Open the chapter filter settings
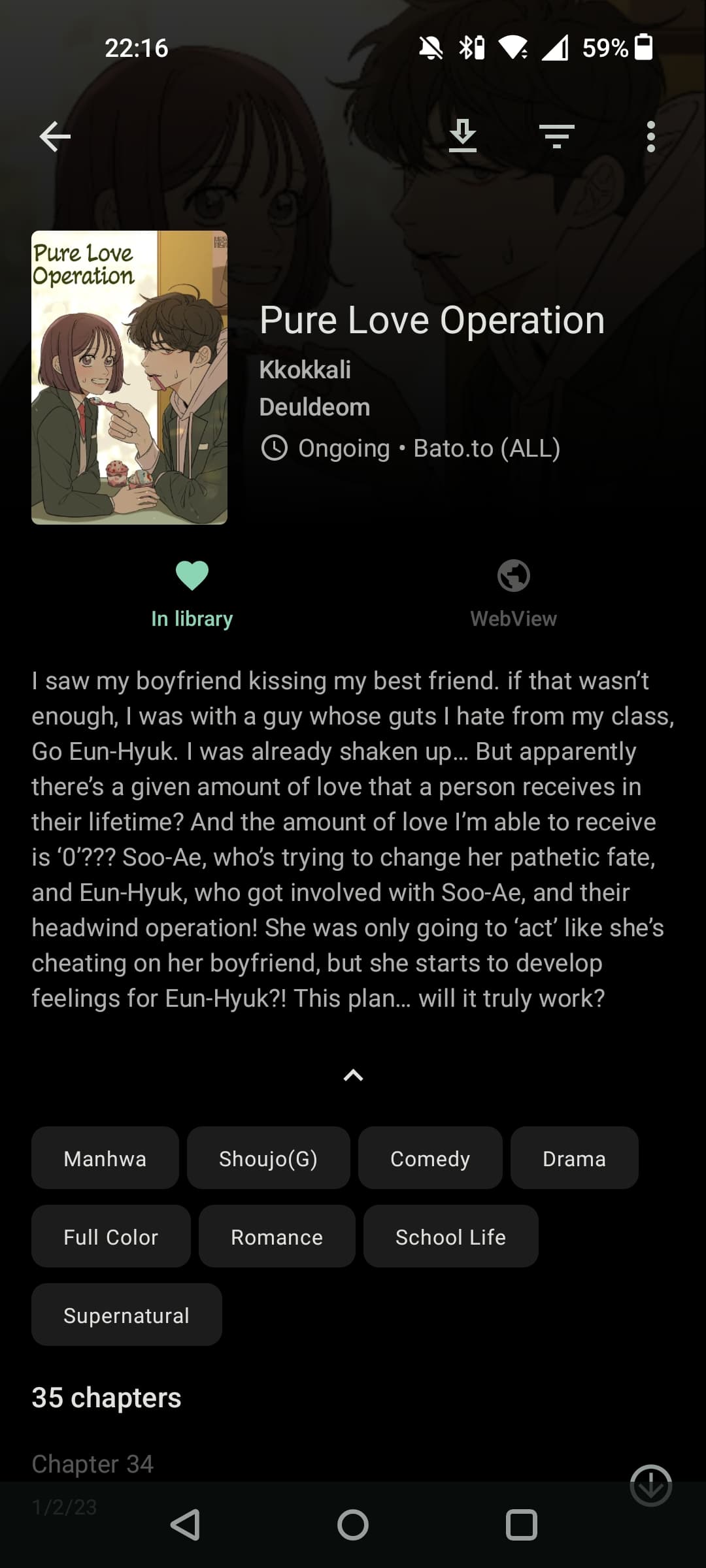 556,137
